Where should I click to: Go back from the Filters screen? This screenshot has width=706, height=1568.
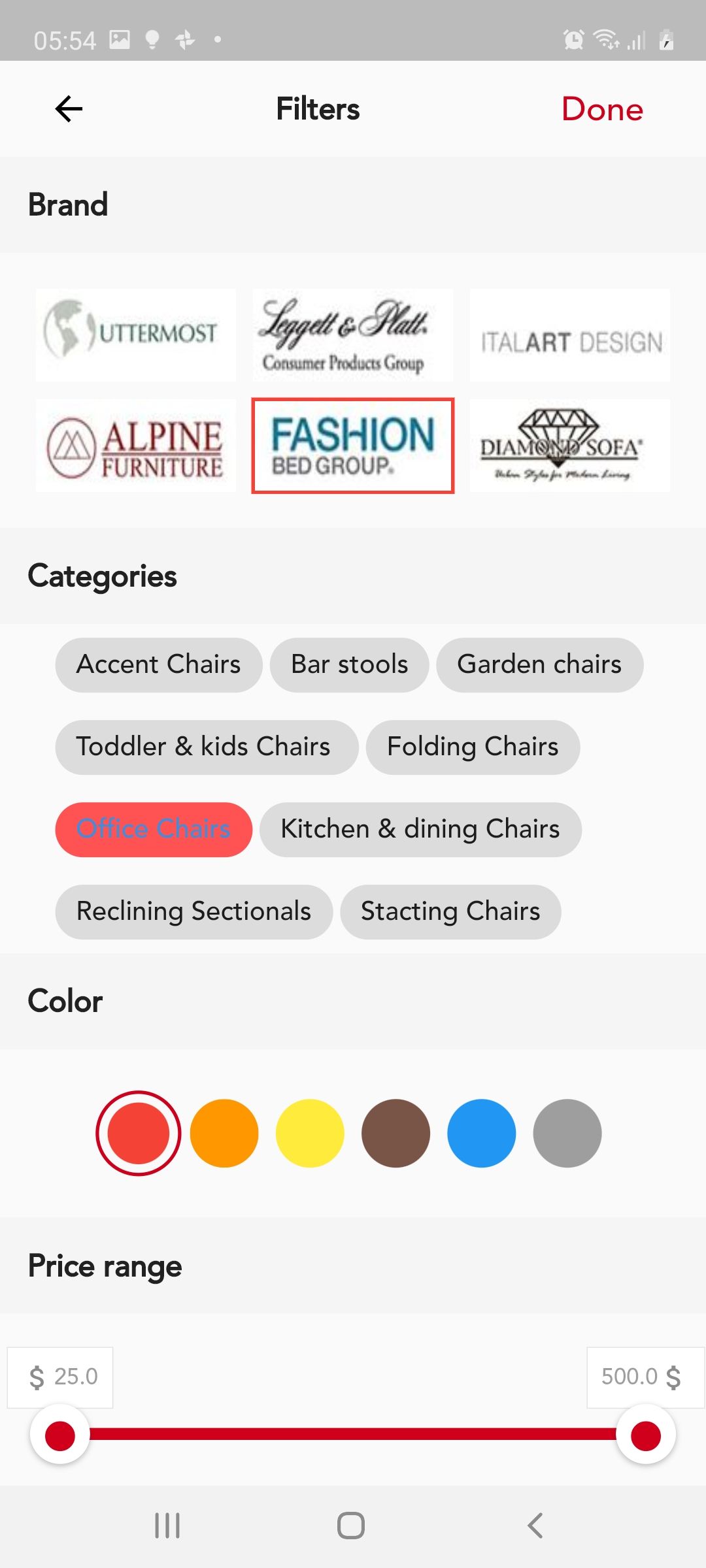click(69, 109)
